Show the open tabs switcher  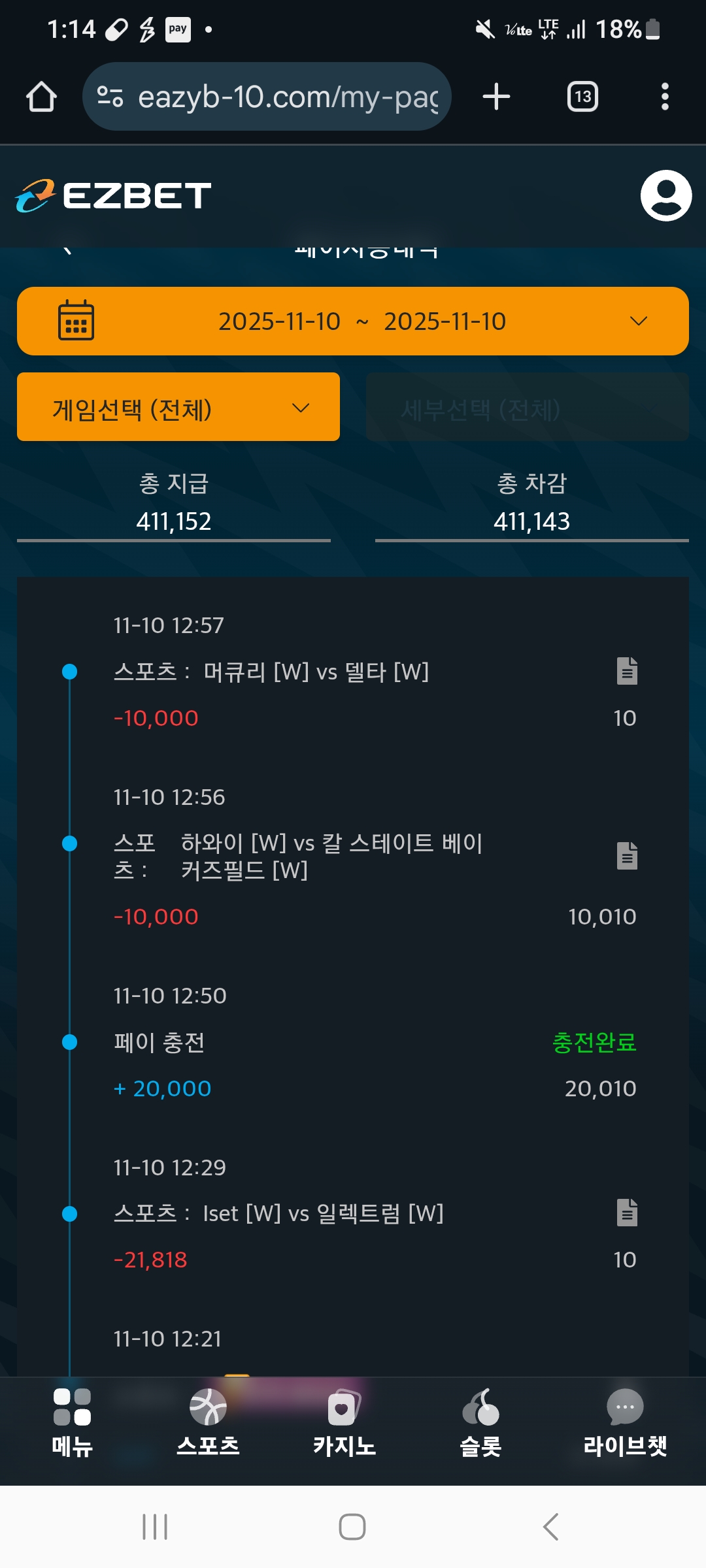click(582, 97)
